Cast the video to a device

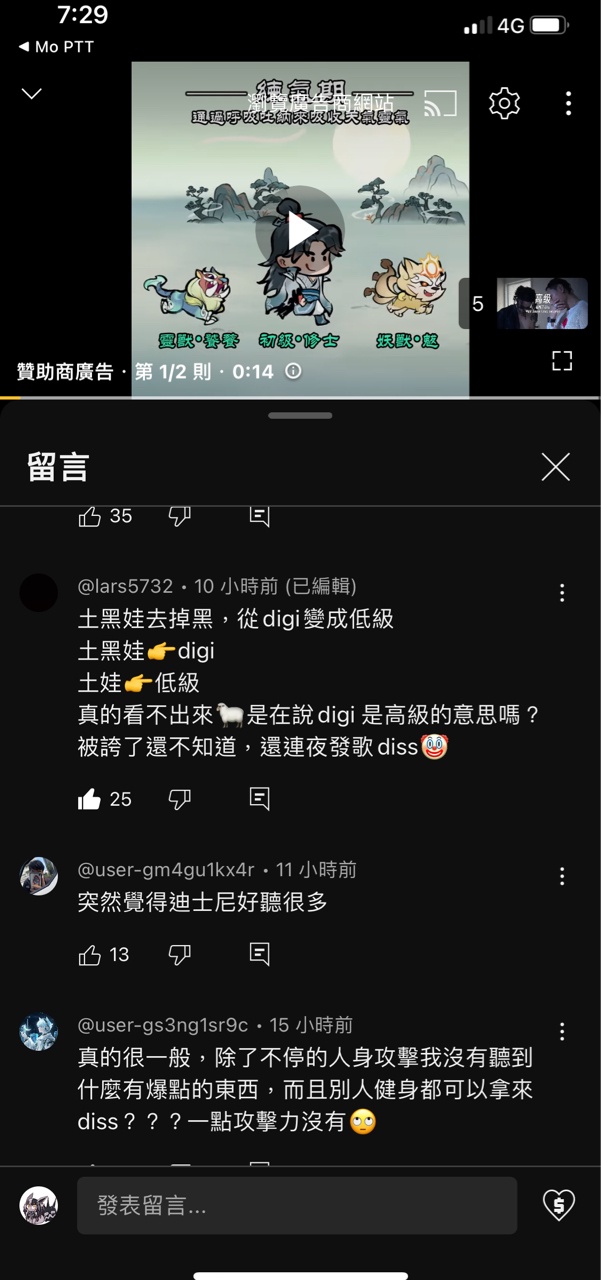[x=440, y=103]
